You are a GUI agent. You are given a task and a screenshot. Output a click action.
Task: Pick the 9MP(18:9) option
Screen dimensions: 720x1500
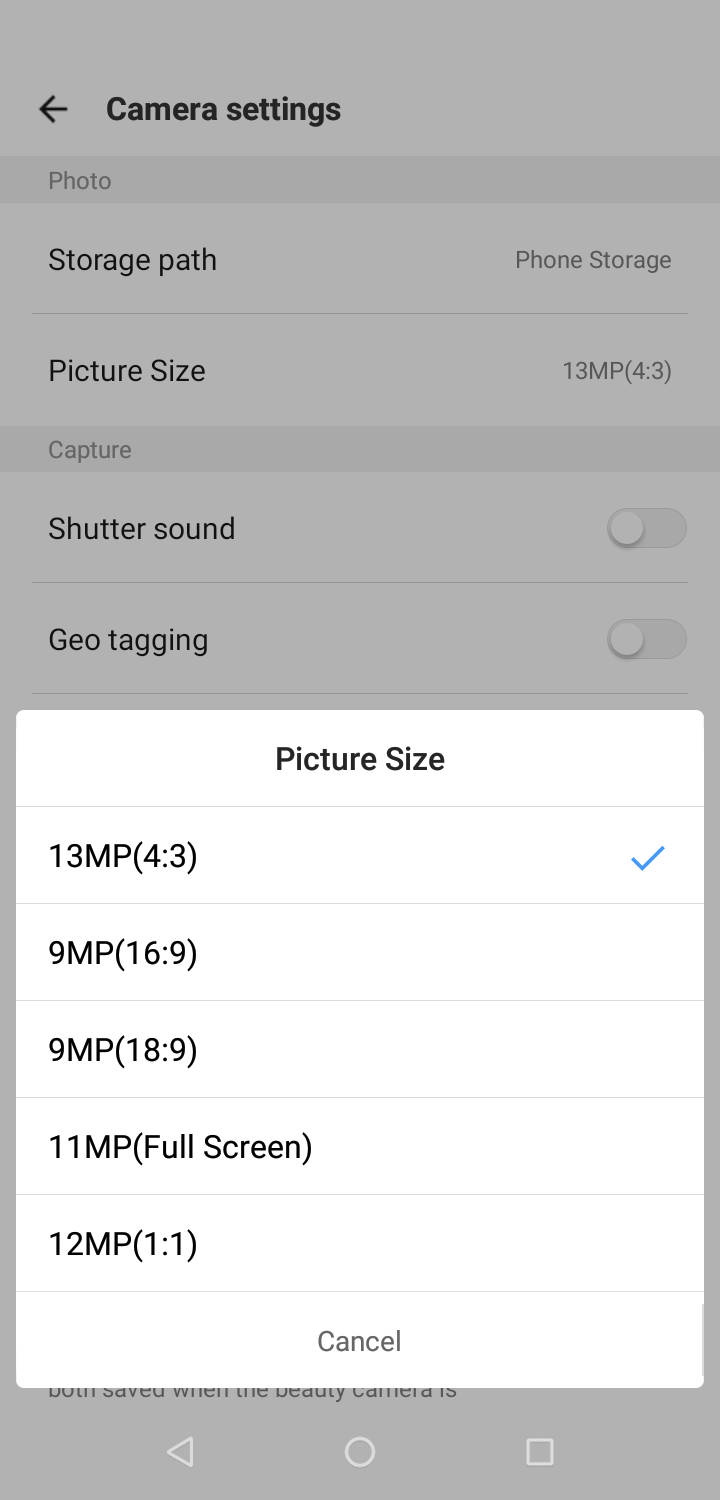pyautogui.click(x=360, y=1050)
